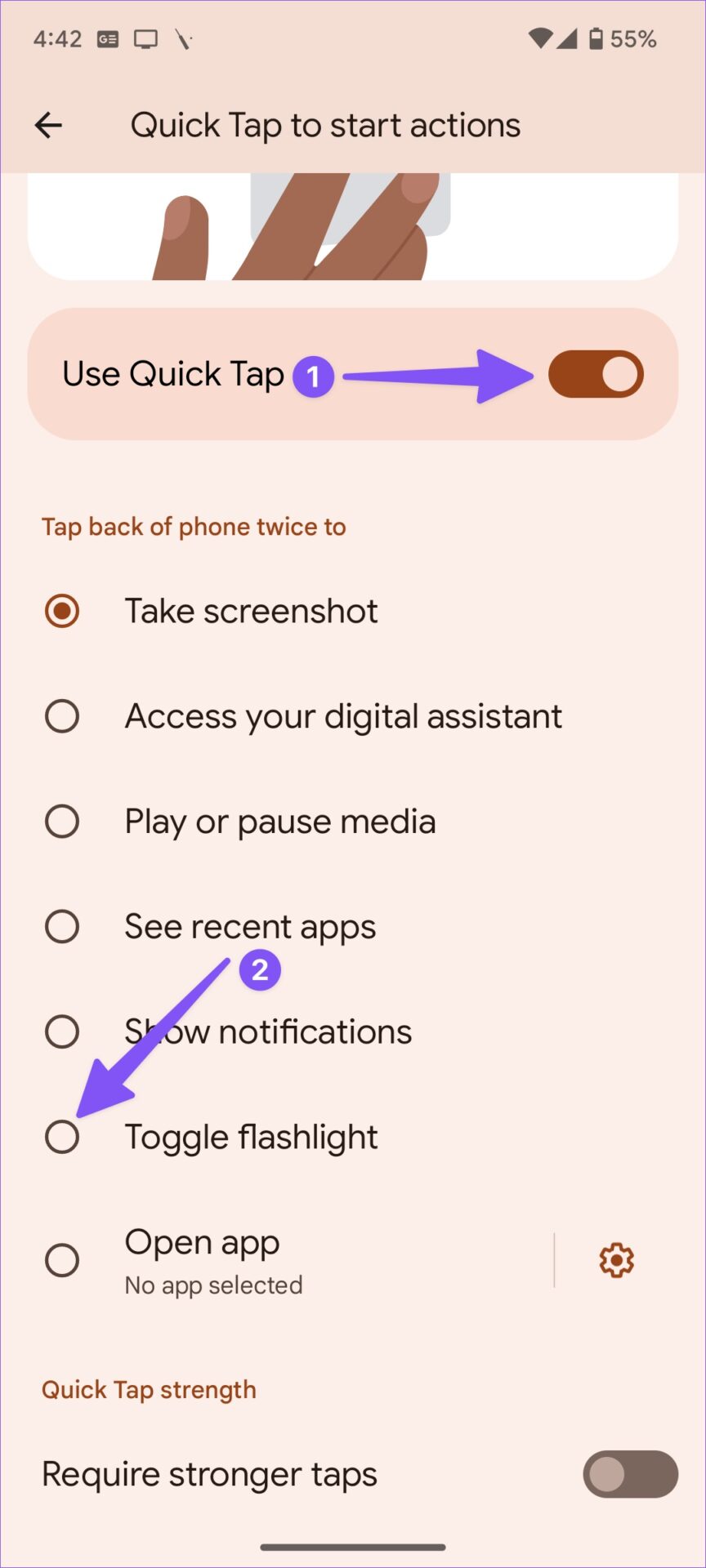Screen dimensions: 706x1568
Task: Select Show notifications option
Action: pos(62,1031)
